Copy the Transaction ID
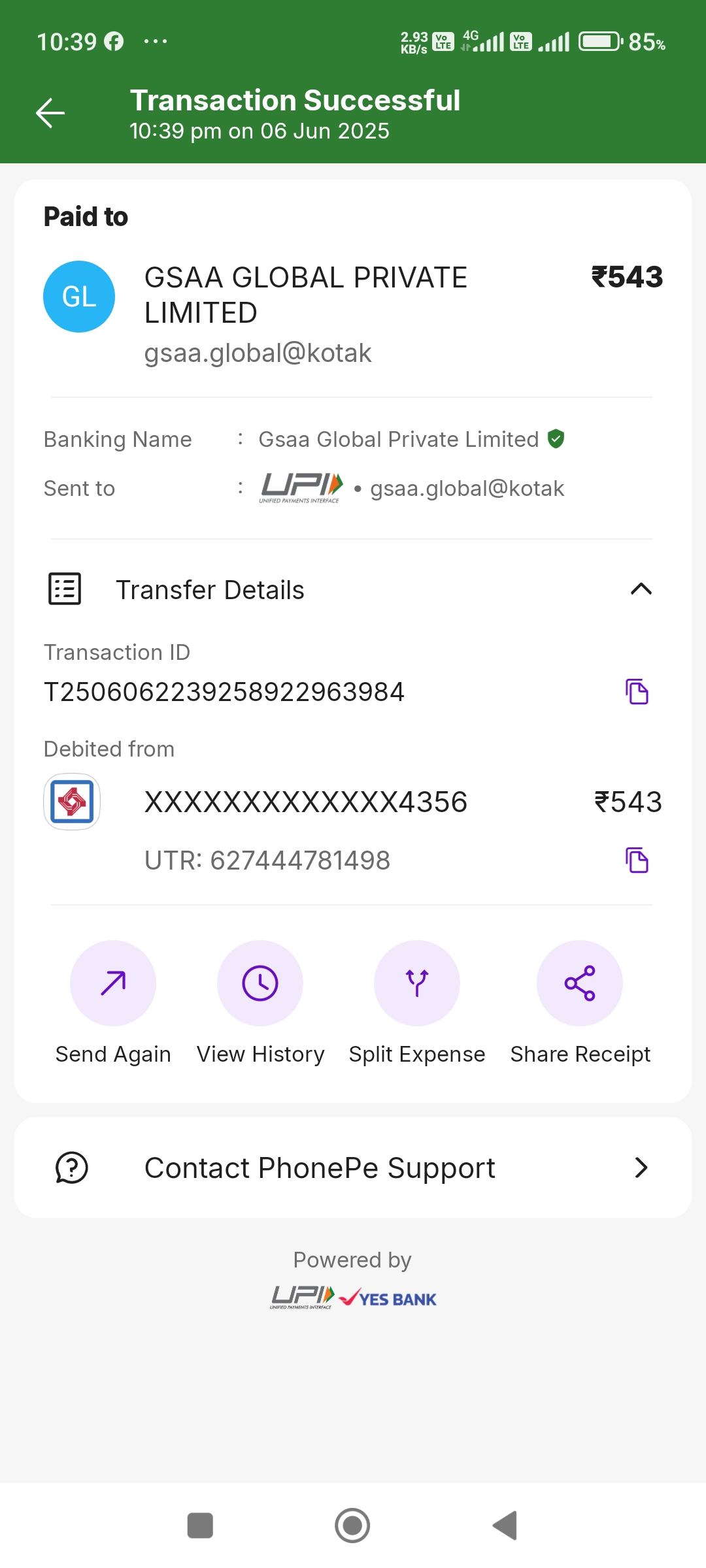Image resolution: width=706 pixels, height=1568 pixels. point(637,692)
